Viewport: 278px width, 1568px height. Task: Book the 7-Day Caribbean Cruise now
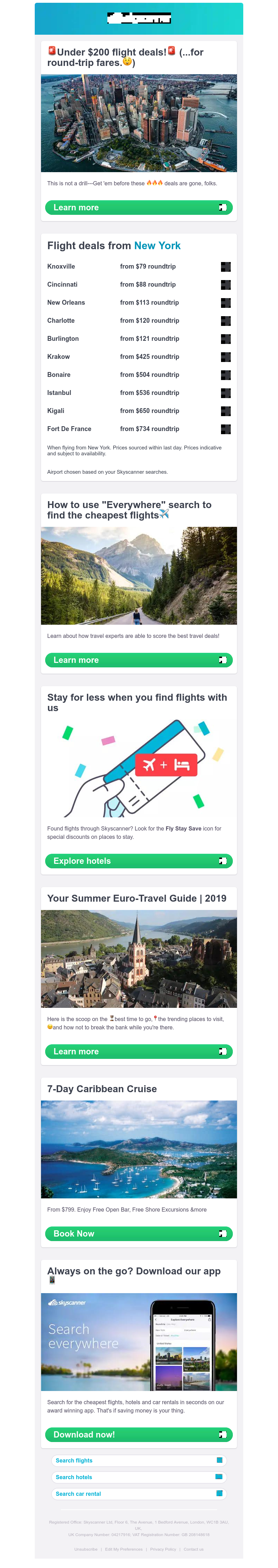pyautogui.click(x=138, y=1234)
